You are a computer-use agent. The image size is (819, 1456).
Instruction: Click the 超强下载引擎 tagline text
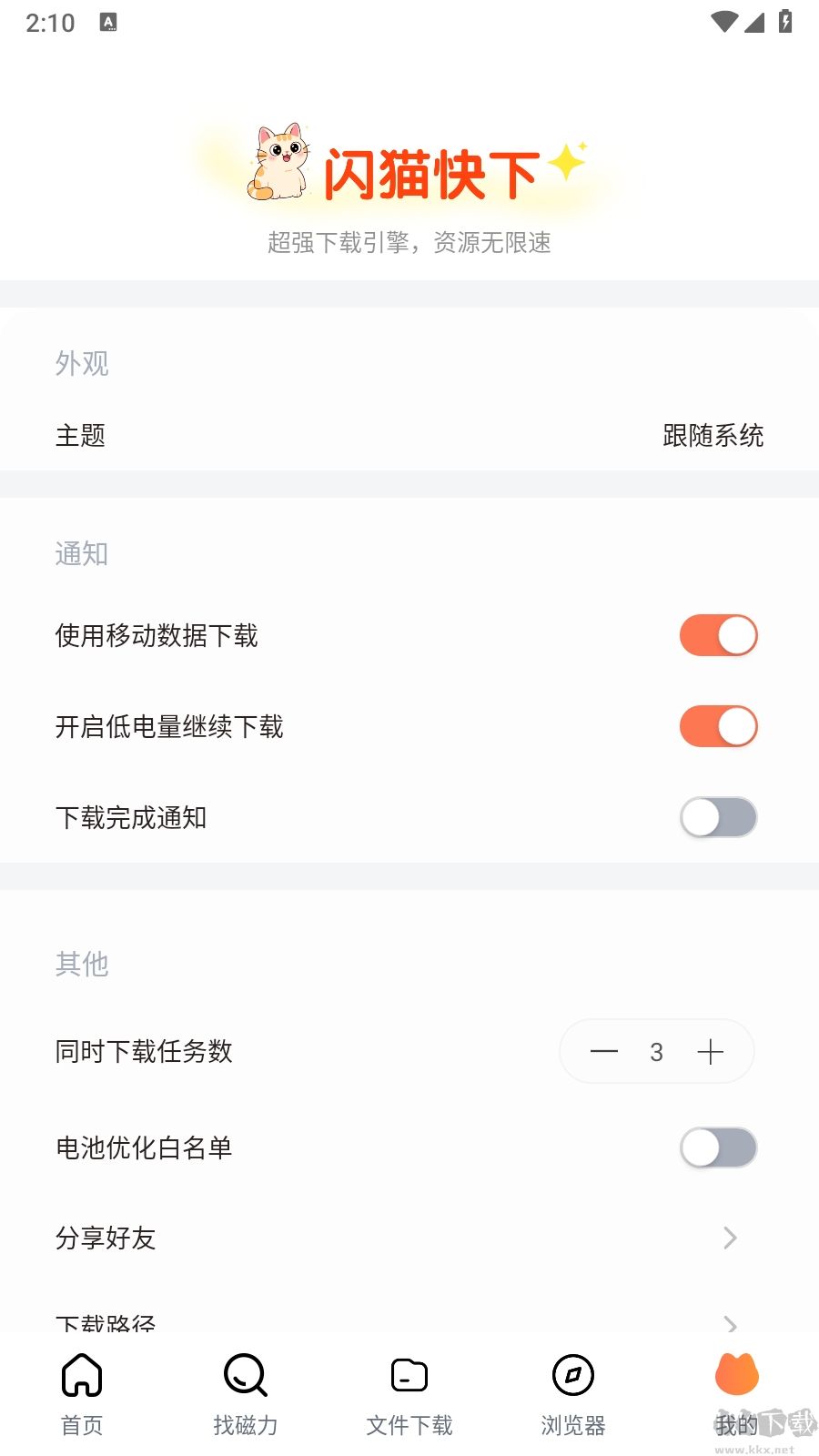(409, 243)
